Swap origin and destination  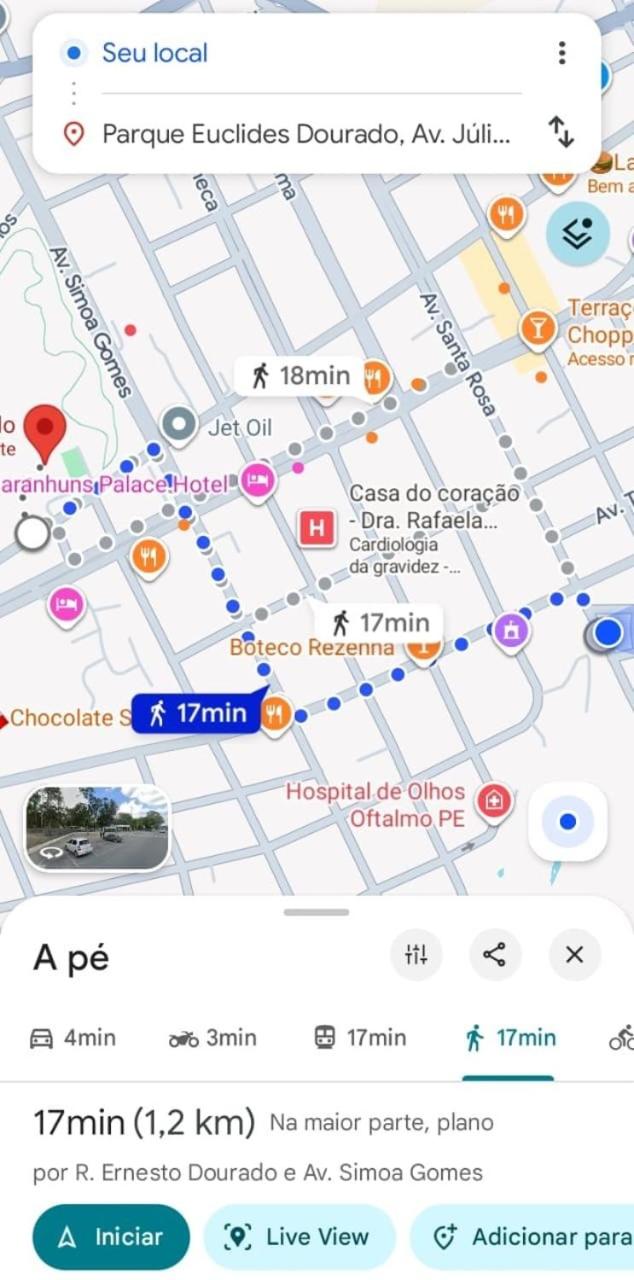pyautogui.click(x=561, y=133)
